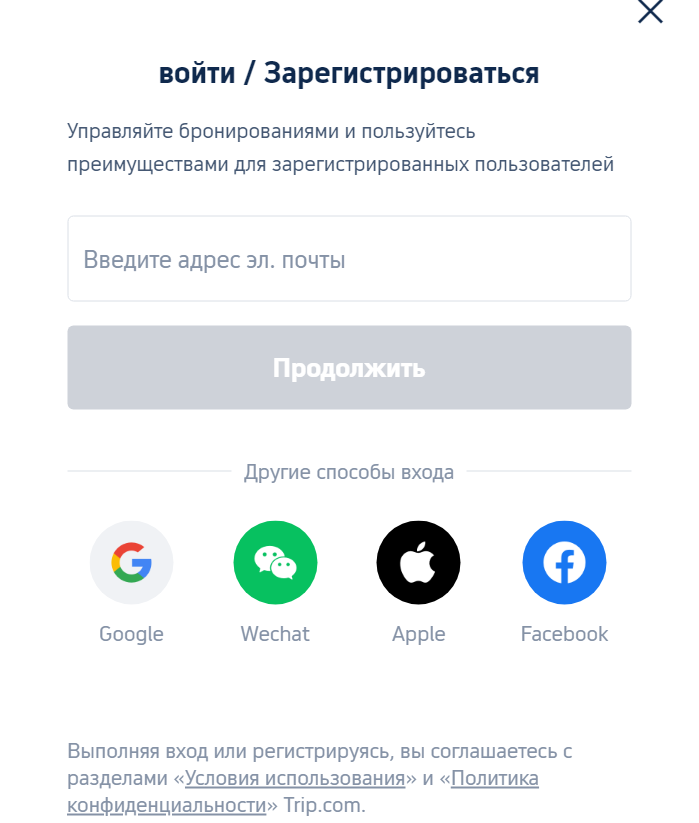Close the login dialog
This screenshot has height=823, width=699.
(x=650, y=12)
